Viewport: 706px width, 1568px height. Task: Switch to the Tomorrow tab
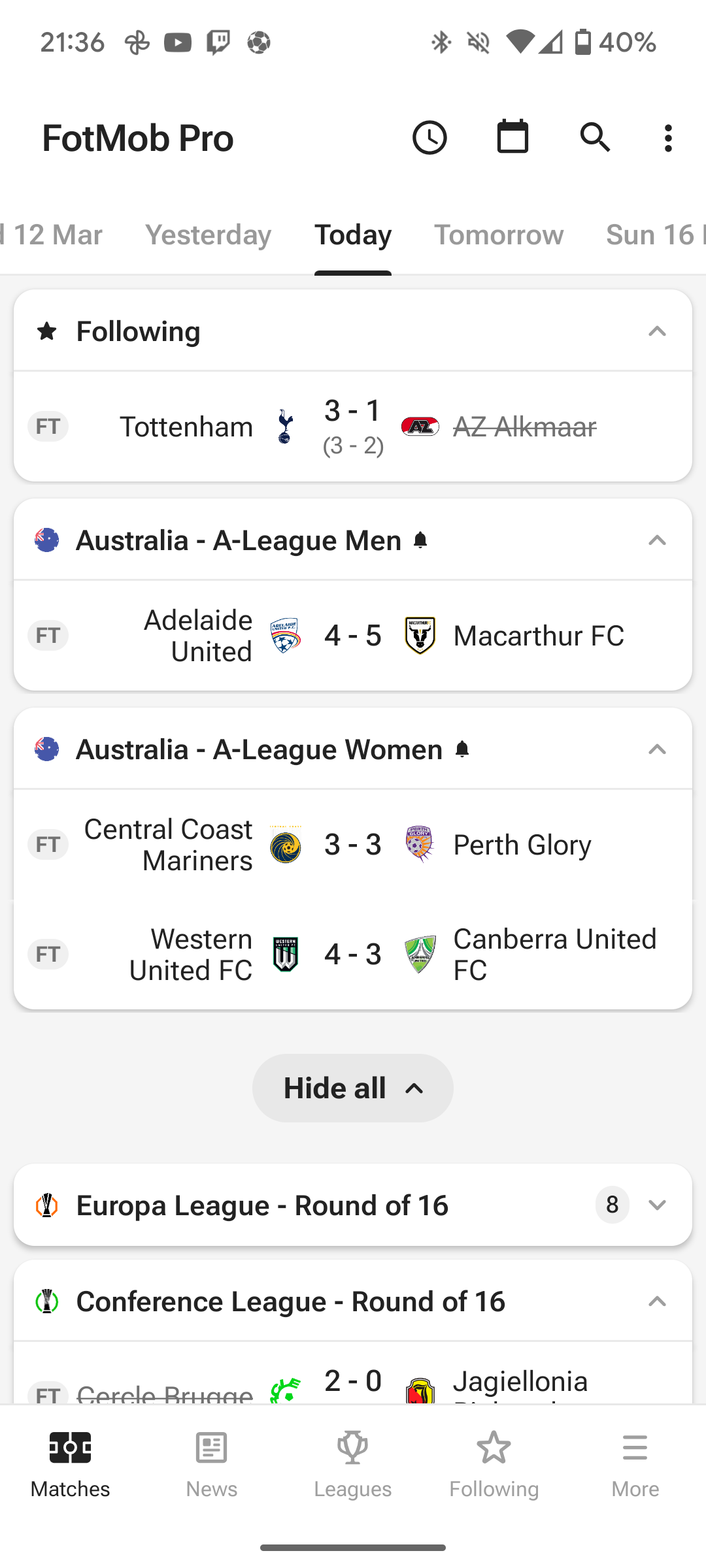coord(499,235)
